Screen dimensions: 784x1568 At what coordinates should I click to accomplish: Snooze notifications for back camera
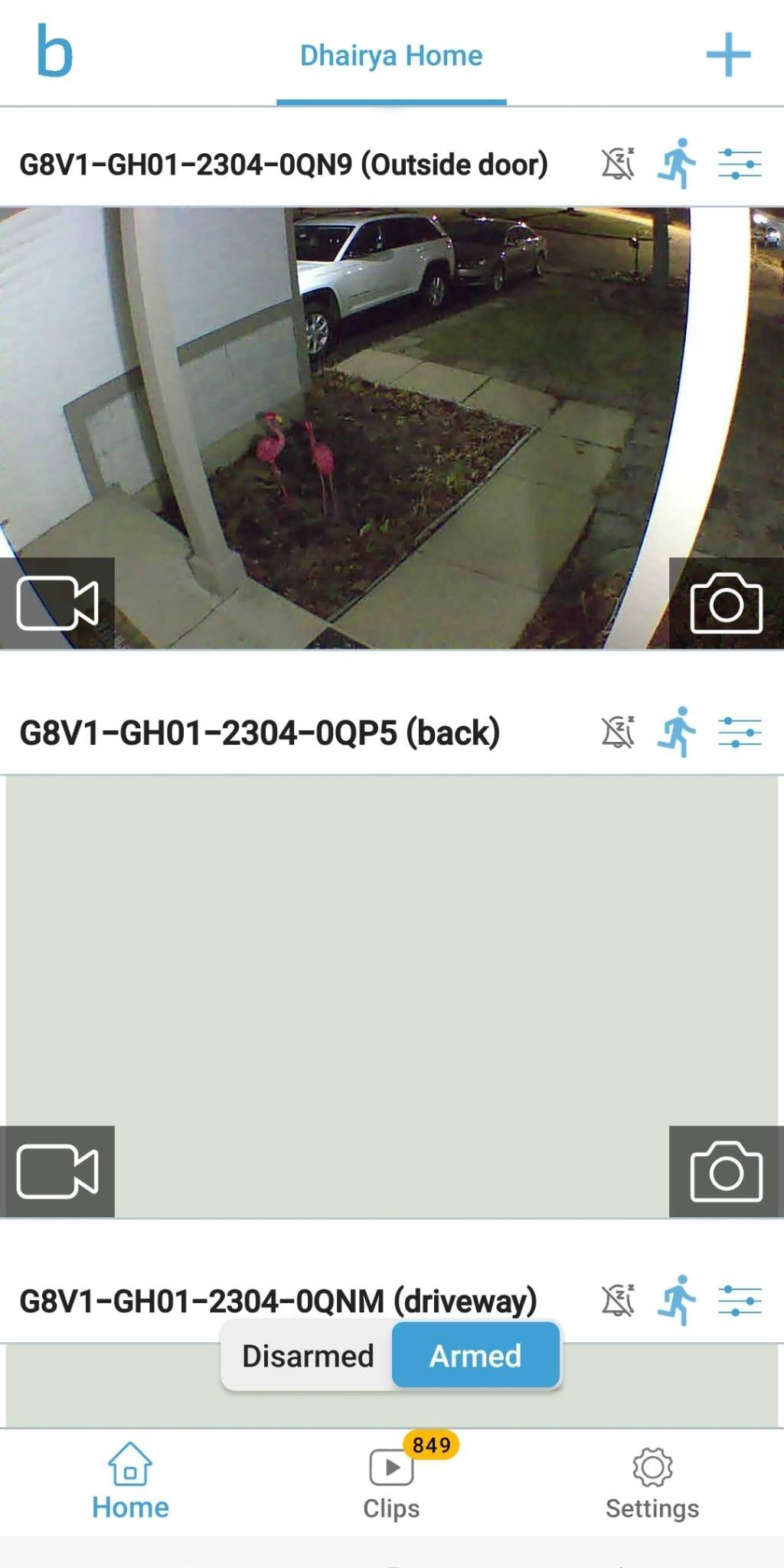[x=618, y=733]
